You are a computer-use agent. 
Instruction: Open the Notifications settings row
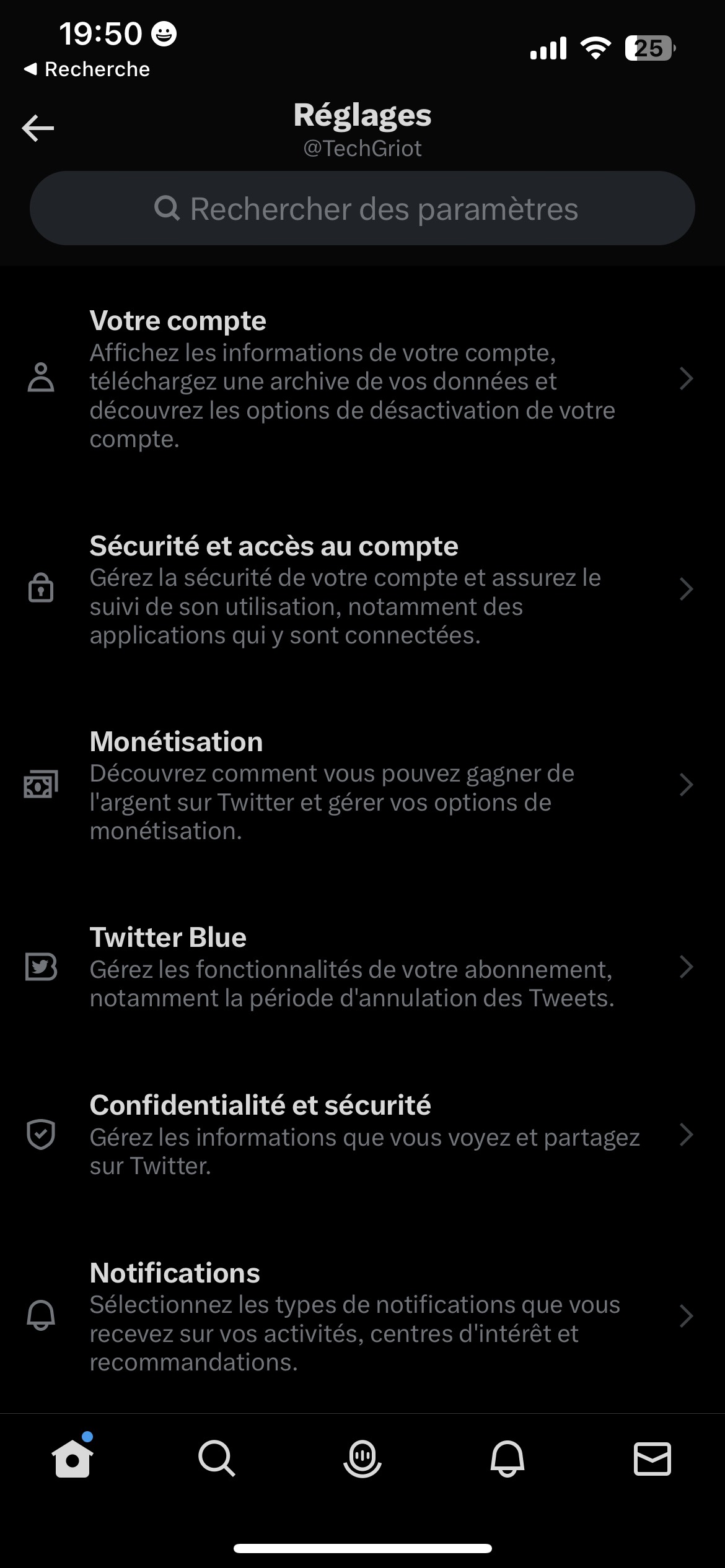(x=362, y=1315)
